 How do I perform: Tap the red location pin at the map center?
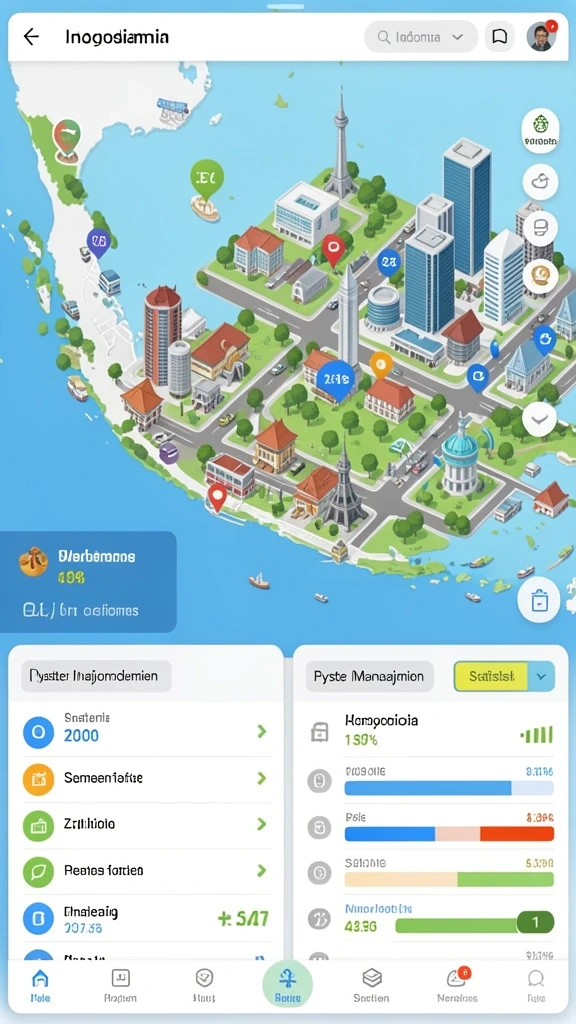334,249
